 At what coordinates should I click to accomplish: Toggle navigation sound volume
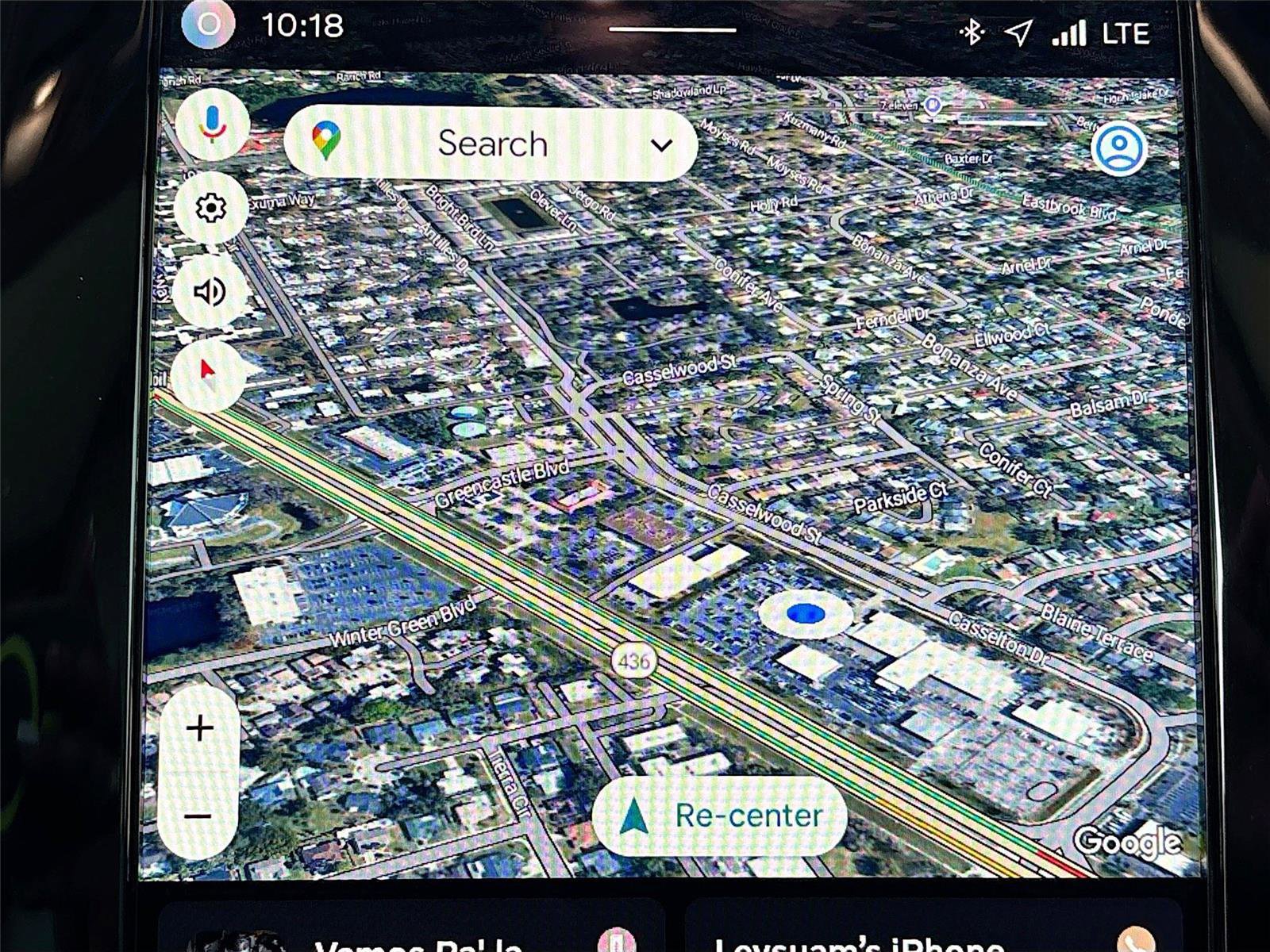[210, 291]
